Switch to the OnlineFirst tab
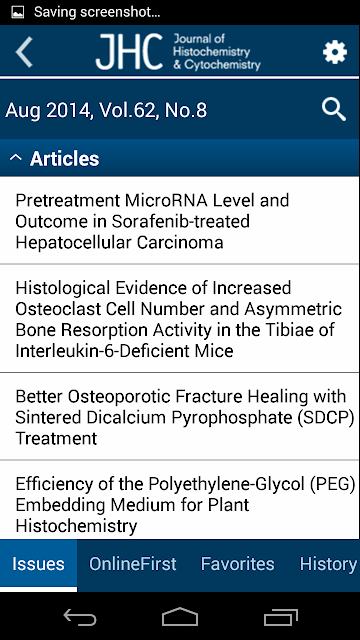 coord(133,564)
